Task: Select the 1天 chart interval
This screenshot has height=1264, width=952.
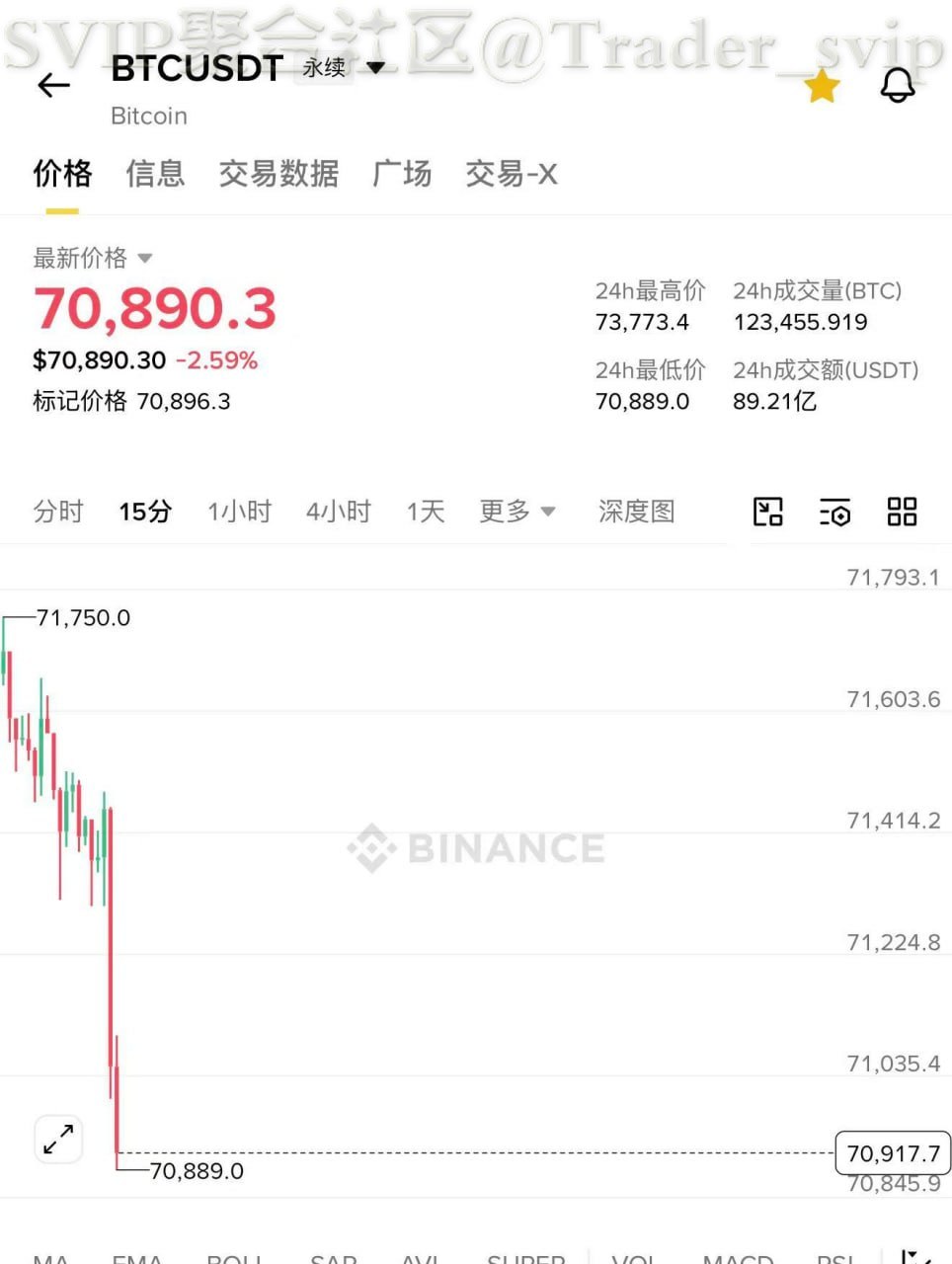Action: point(426,512)
